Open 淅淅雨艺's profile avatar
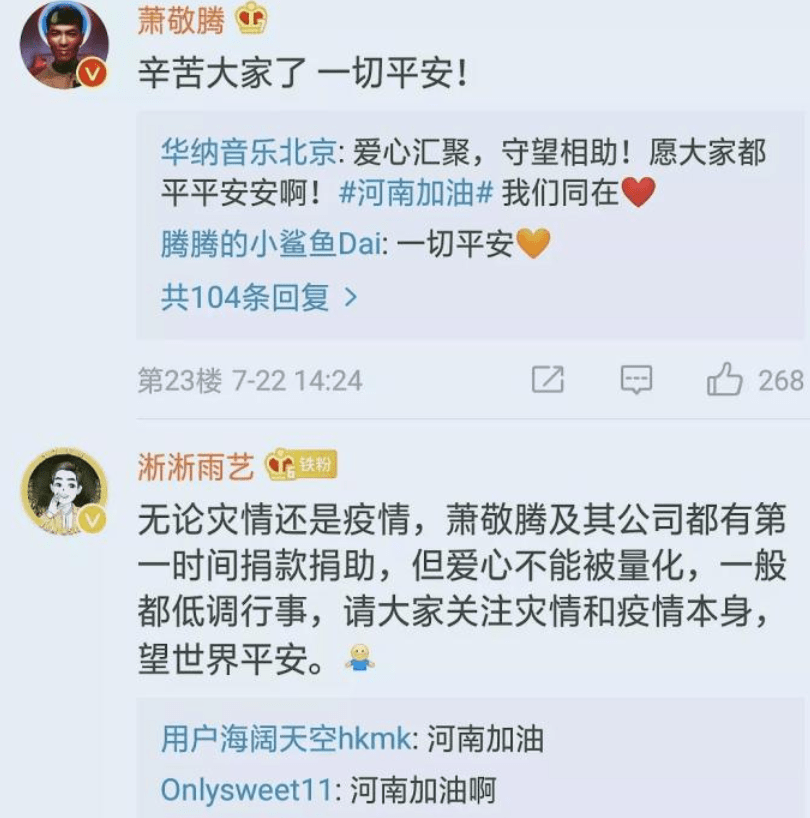Image resolution: width=810 pixels, height=818 pixels. point(64,491)
